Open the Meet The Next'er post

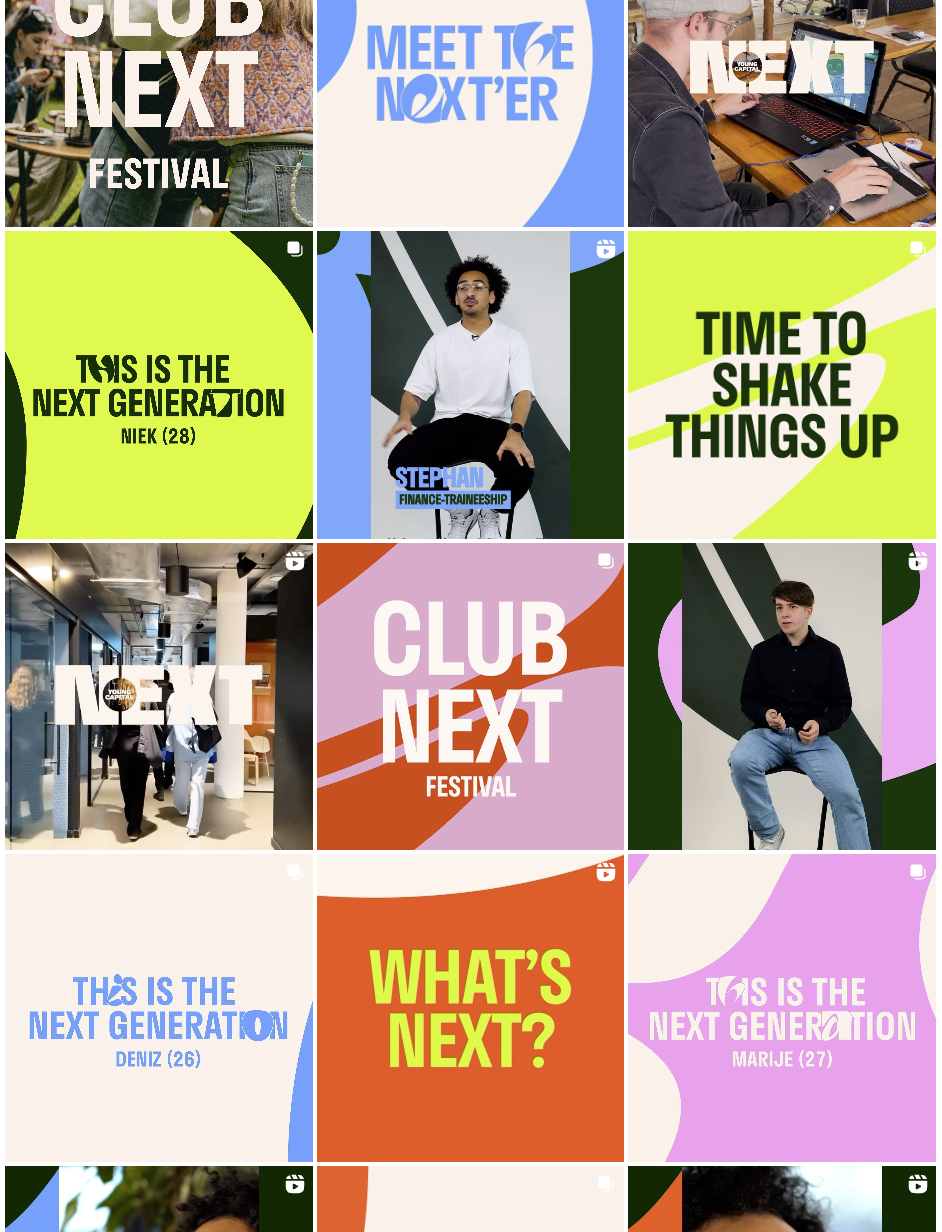[470, 110]
